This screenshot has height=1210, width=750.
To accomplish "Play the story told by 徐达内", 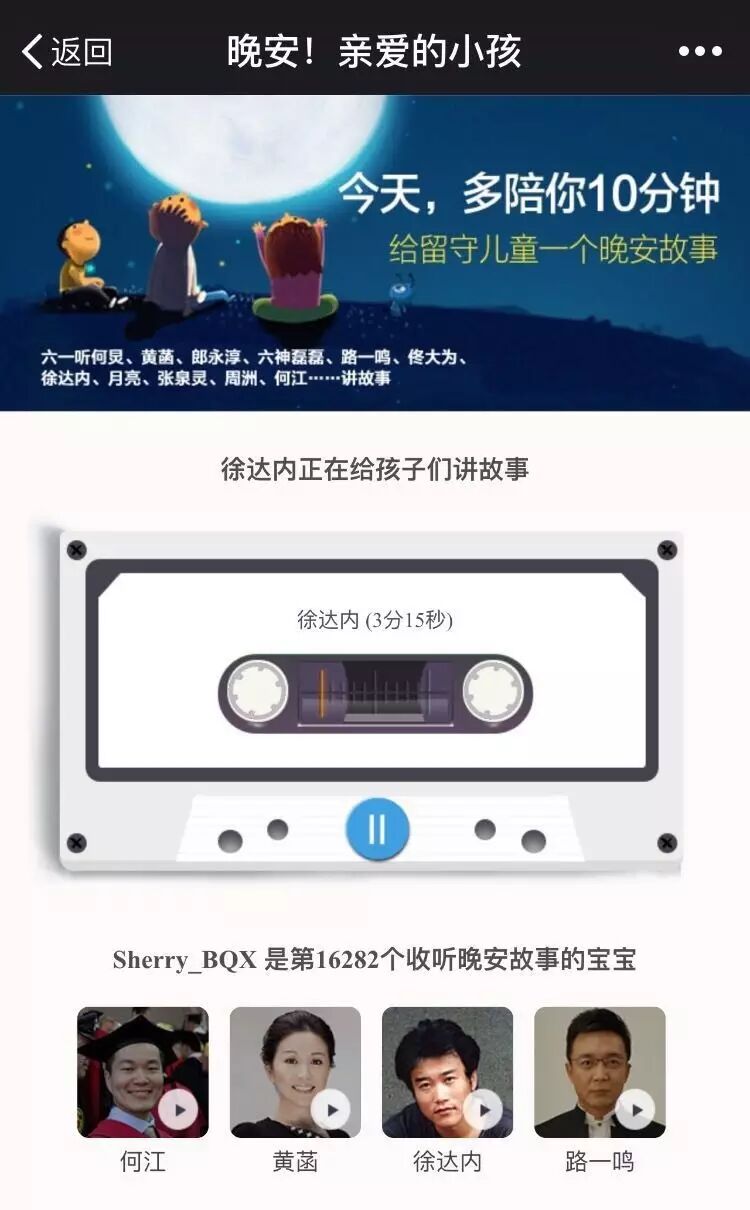I will point(482,1109).
